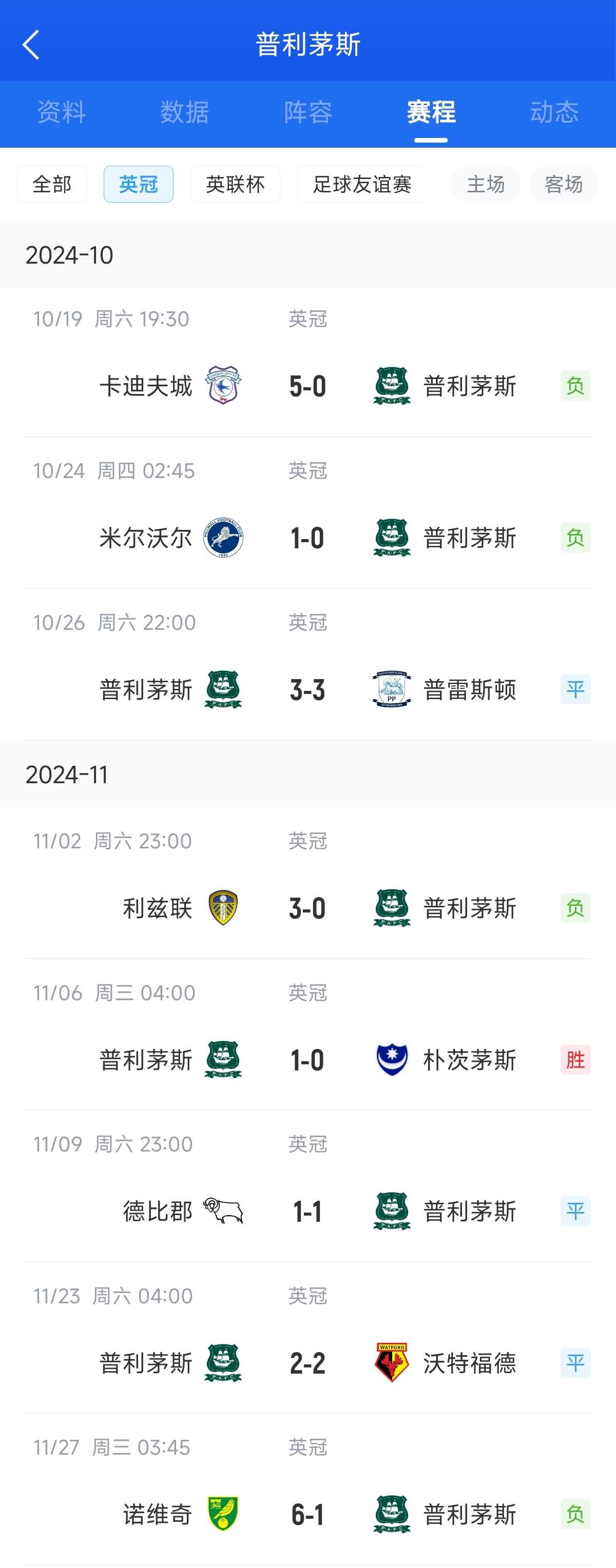Show only 主场 matches

486,184
